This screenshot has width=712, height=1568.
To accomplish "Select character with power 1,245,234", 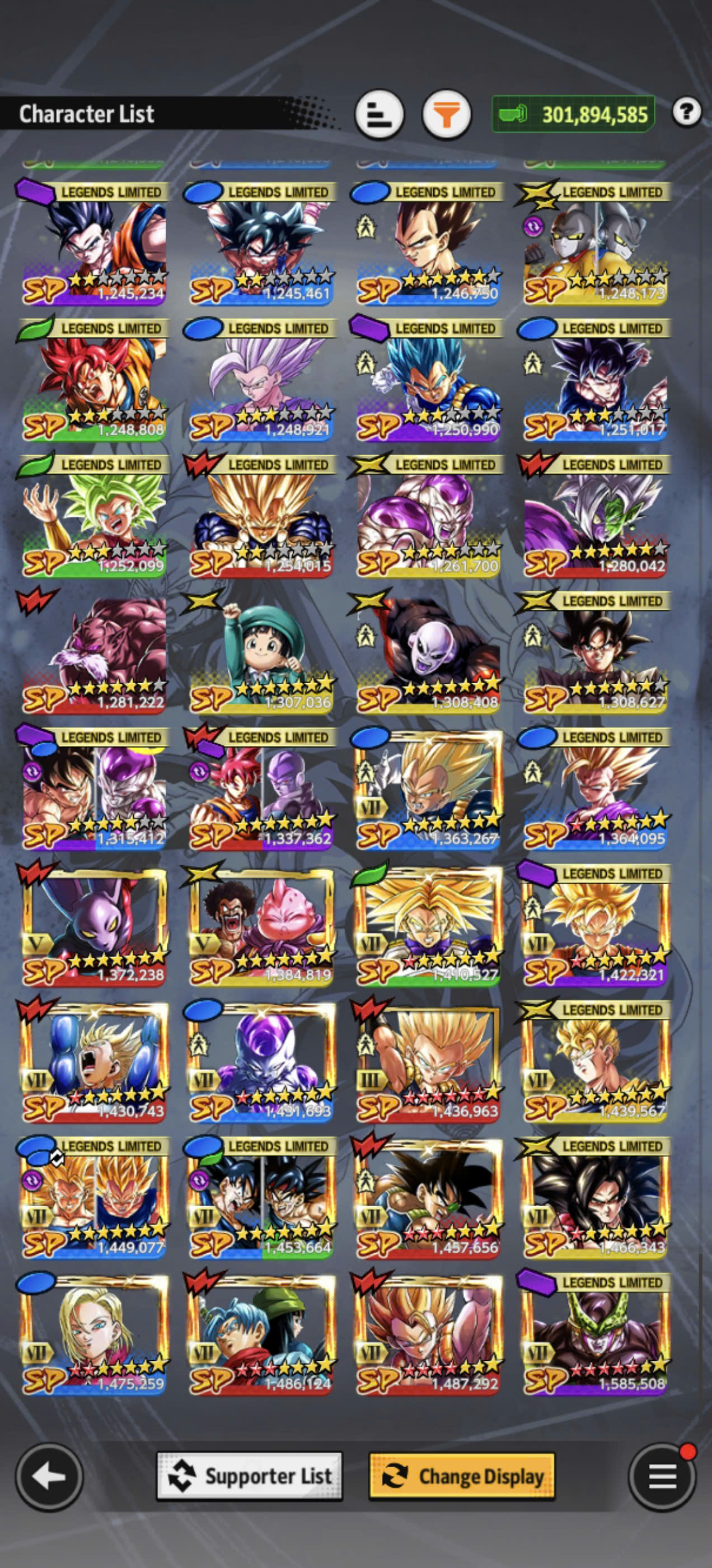I will tap(93, 242).
